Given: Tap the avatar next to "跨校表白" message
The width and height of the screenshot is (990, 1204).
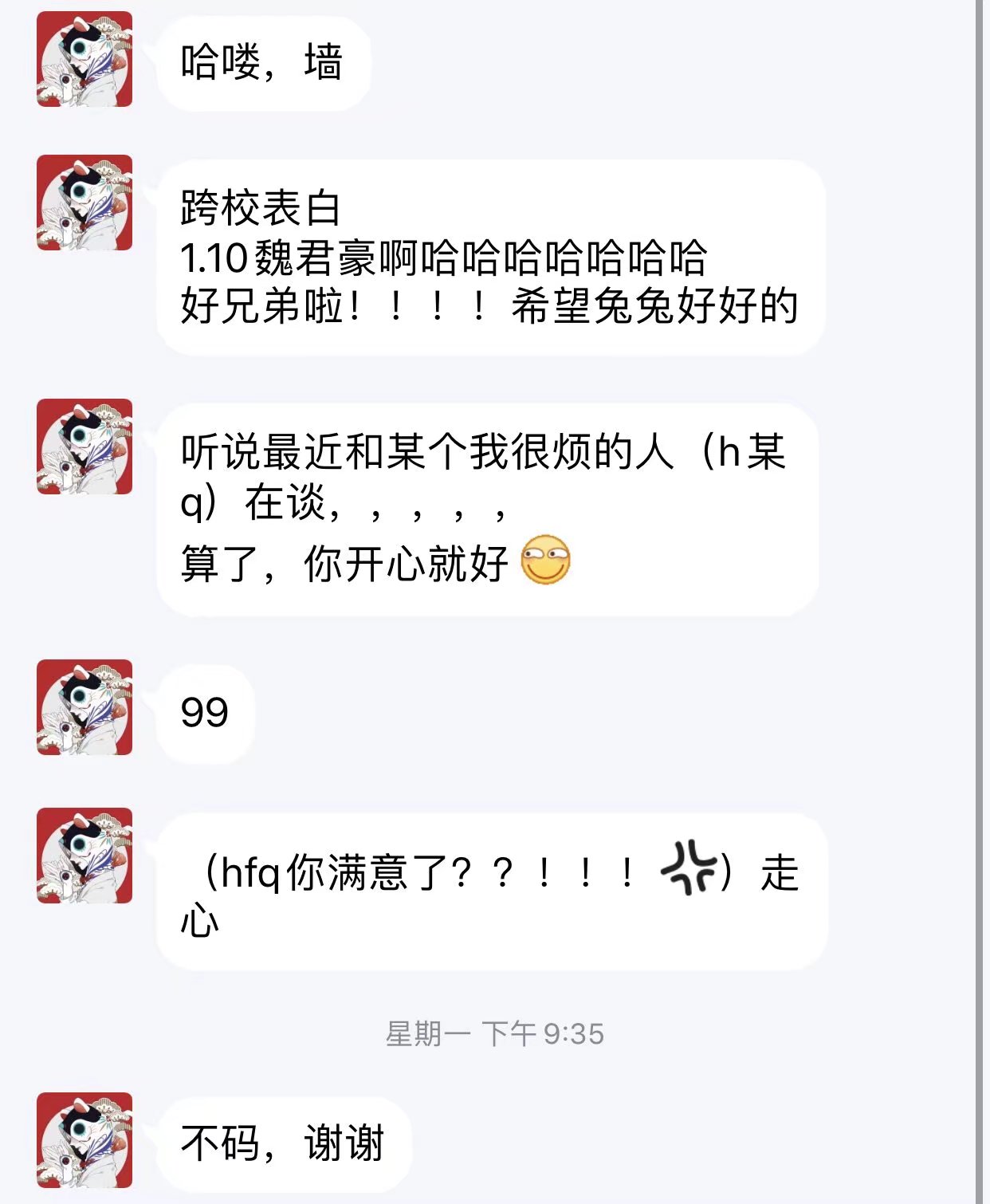Looking at the screenshot, I should (84, 203).
